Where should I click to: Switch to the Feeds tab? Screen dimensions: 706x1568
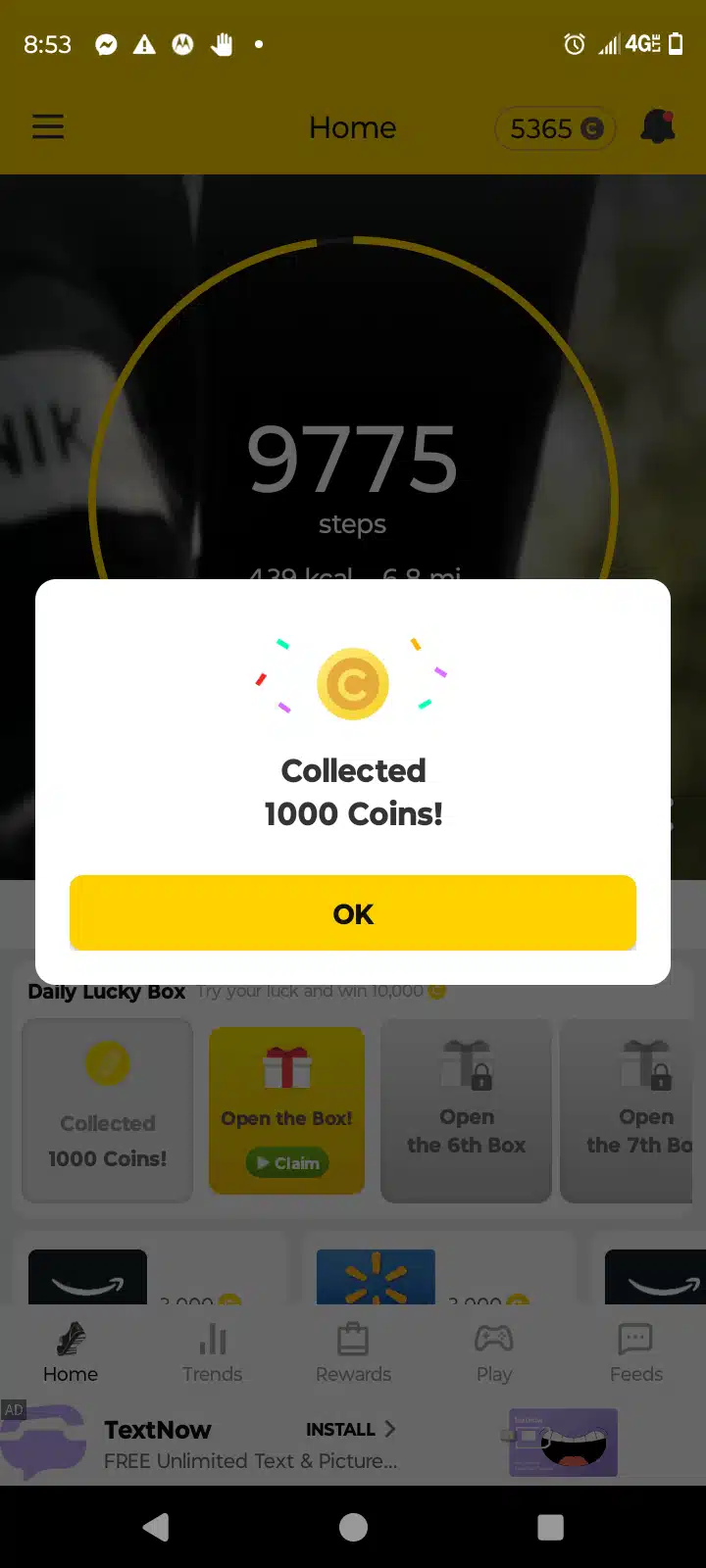click(x=635, y=1352)
